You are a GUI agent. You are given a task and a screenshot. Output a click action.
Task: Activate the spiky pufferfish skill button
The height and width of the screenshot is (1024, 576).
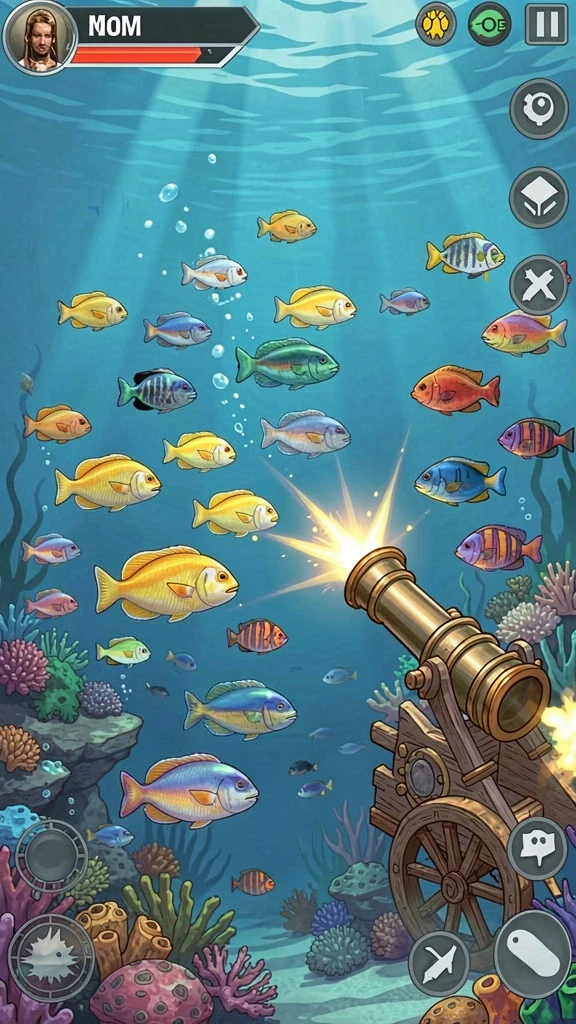(52, 958)
